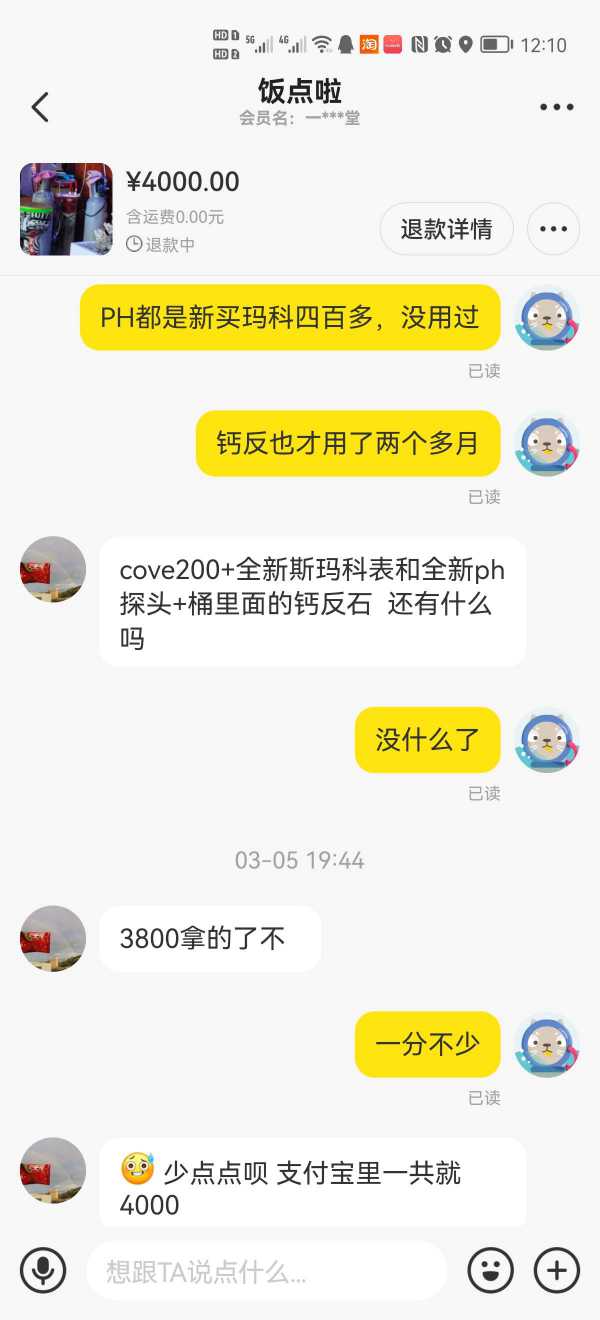Open the ¥4000.00 product thumbnail

coord(66,209)
